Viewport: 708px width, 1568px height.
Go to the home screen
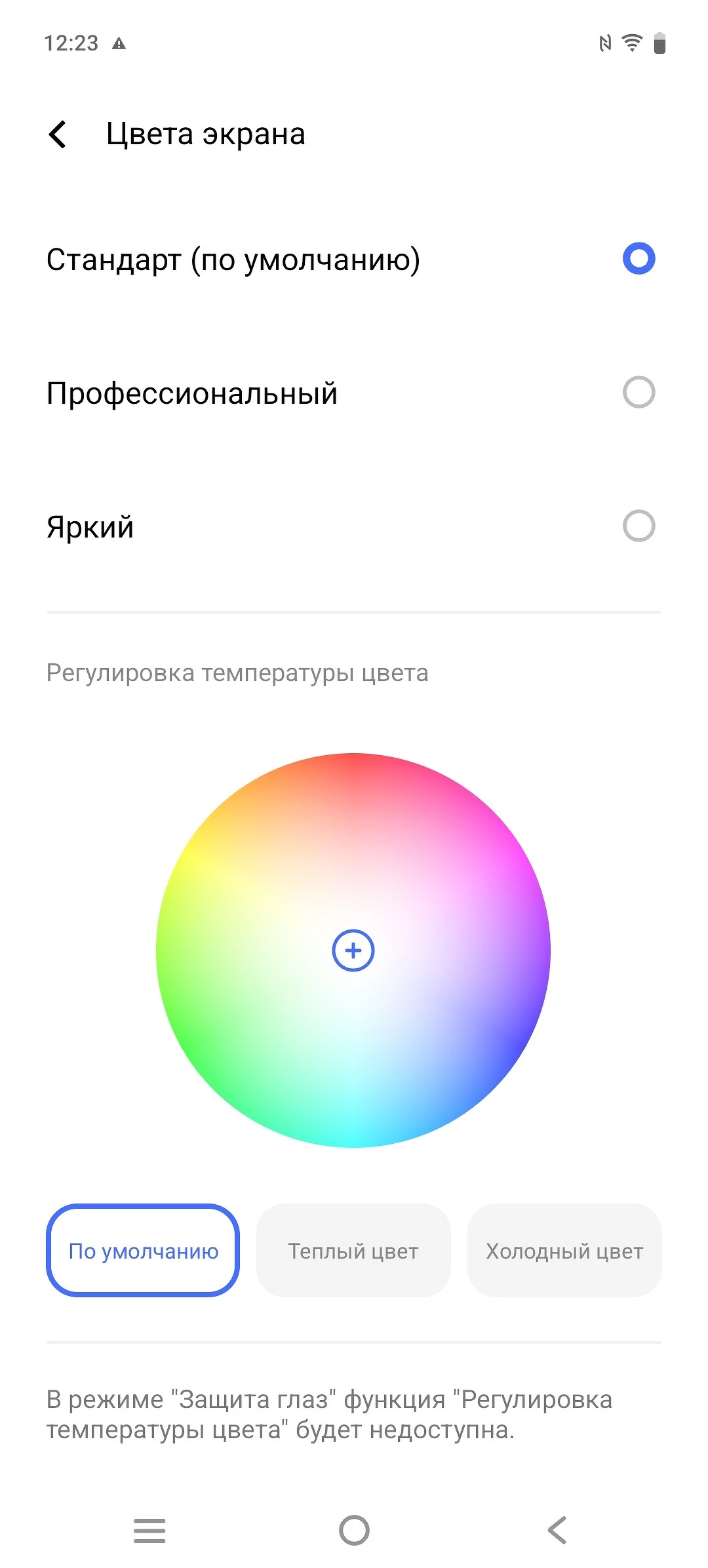(x=354, y=1531)
